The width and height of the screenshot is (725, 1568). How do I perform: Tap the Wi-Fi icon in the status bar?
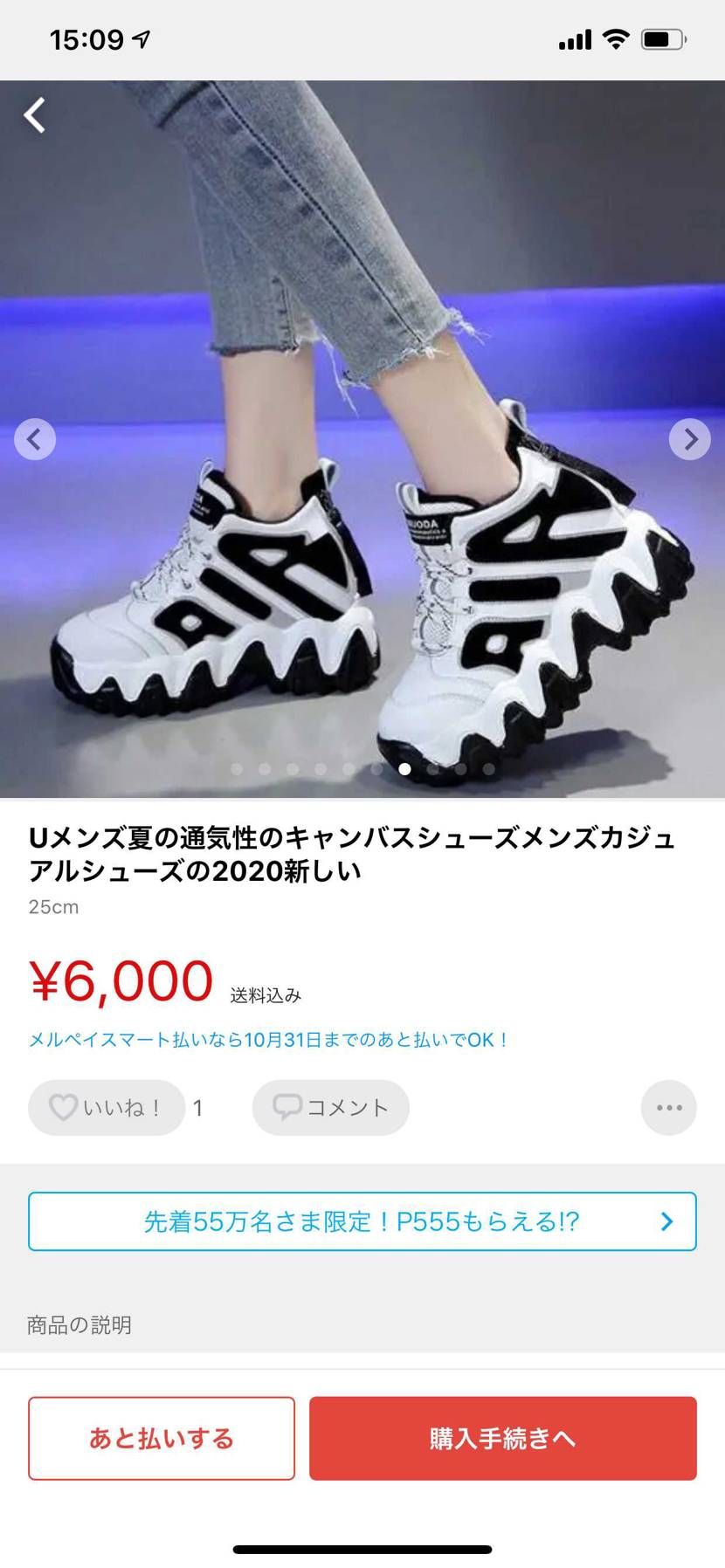pyautogui.click(x=617, y=39)
